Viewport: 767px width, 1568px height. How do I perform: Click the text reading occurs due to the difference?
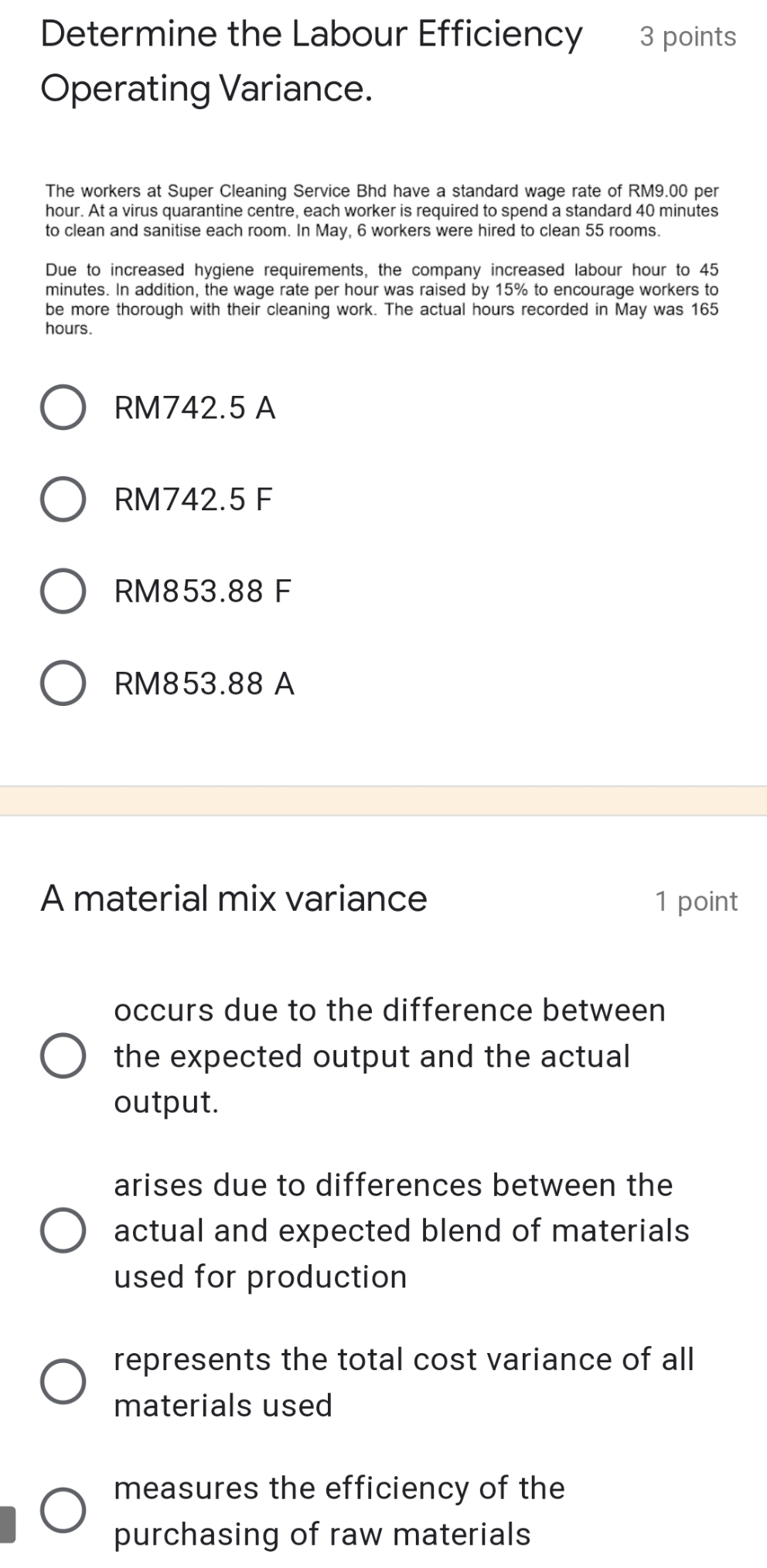coord(389,1010)
